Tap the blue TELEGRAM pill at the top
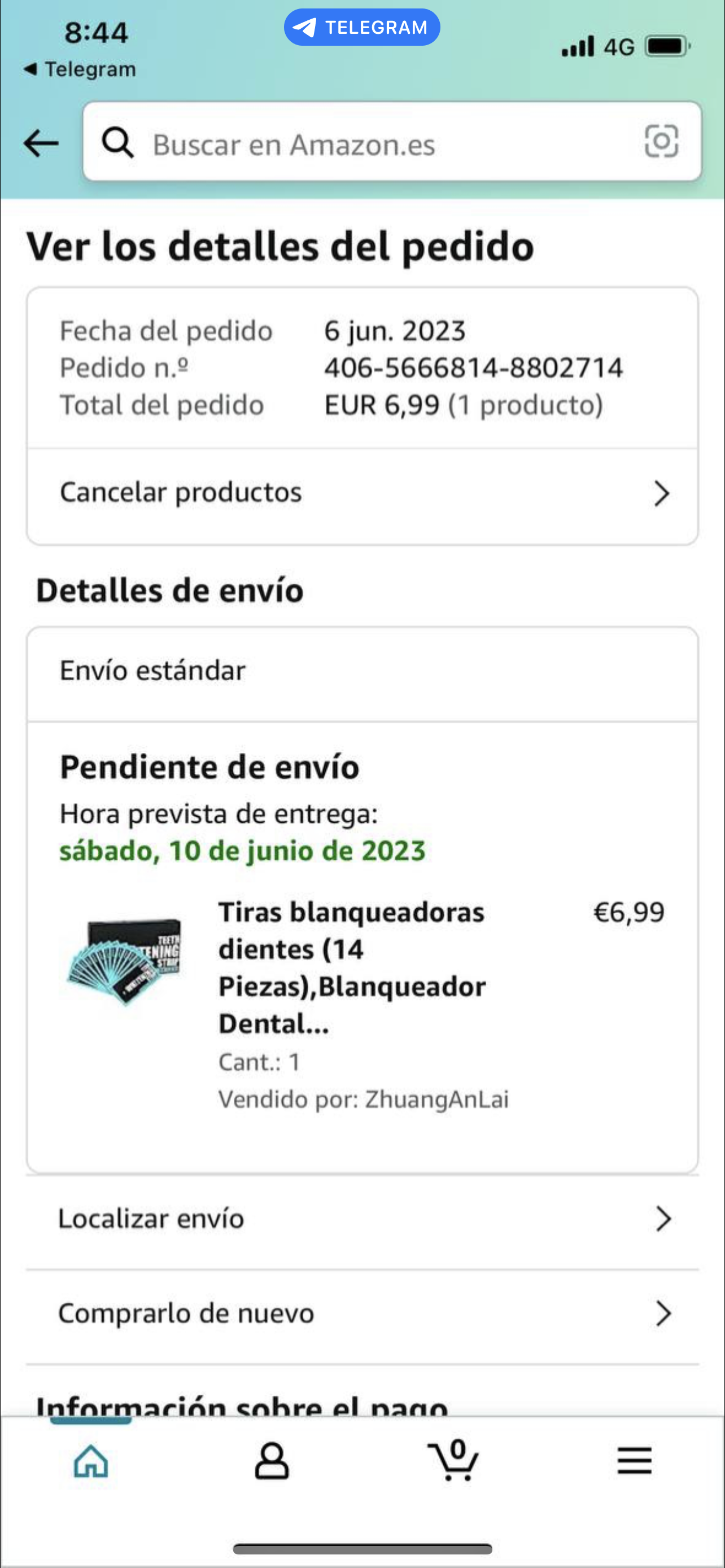Viewport: 725px width, 1568px height. (361, 28)
